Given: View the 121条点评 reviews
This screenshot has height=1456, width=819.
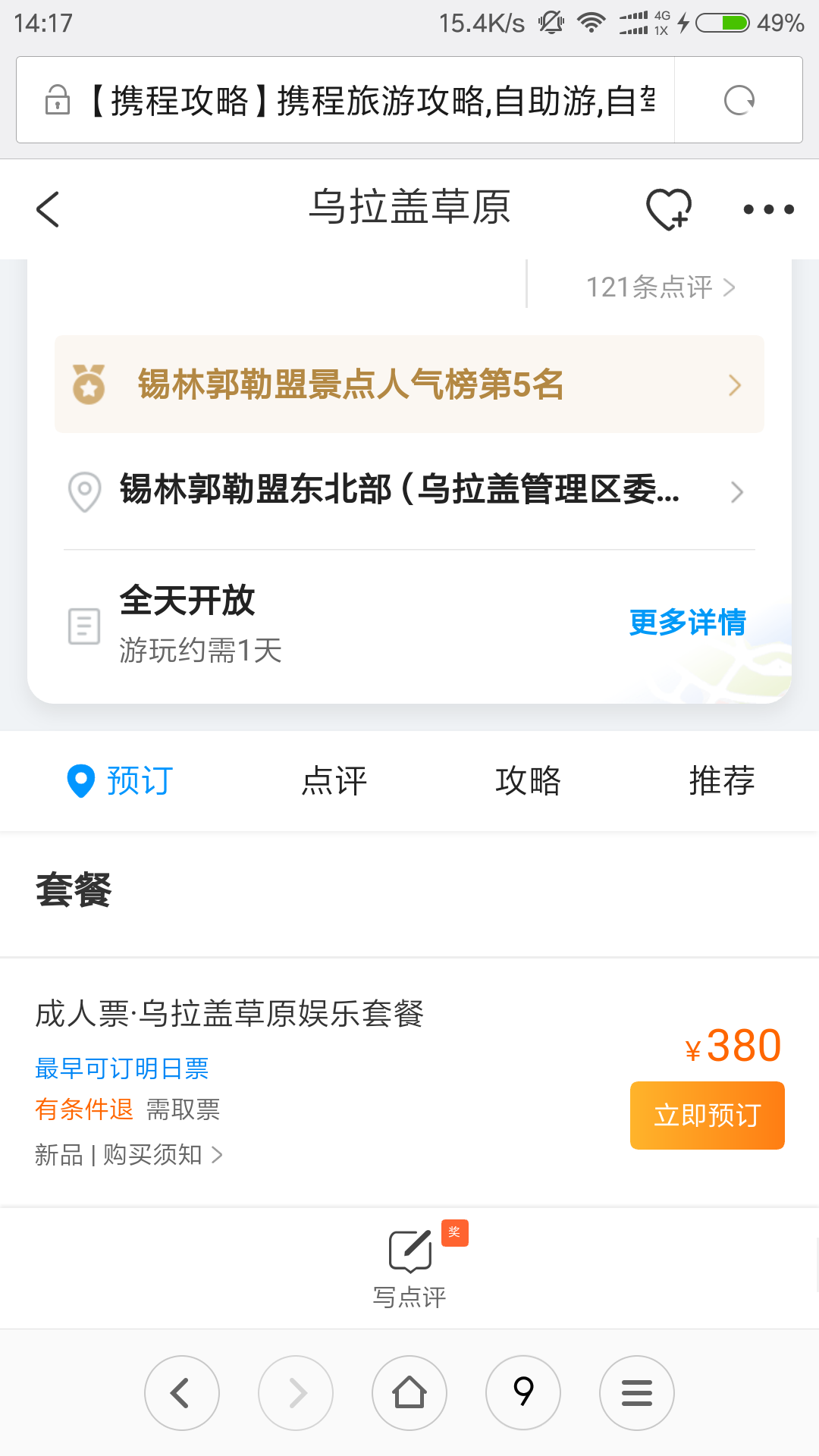Looking at the screenshot, I should tap(661, 287).
